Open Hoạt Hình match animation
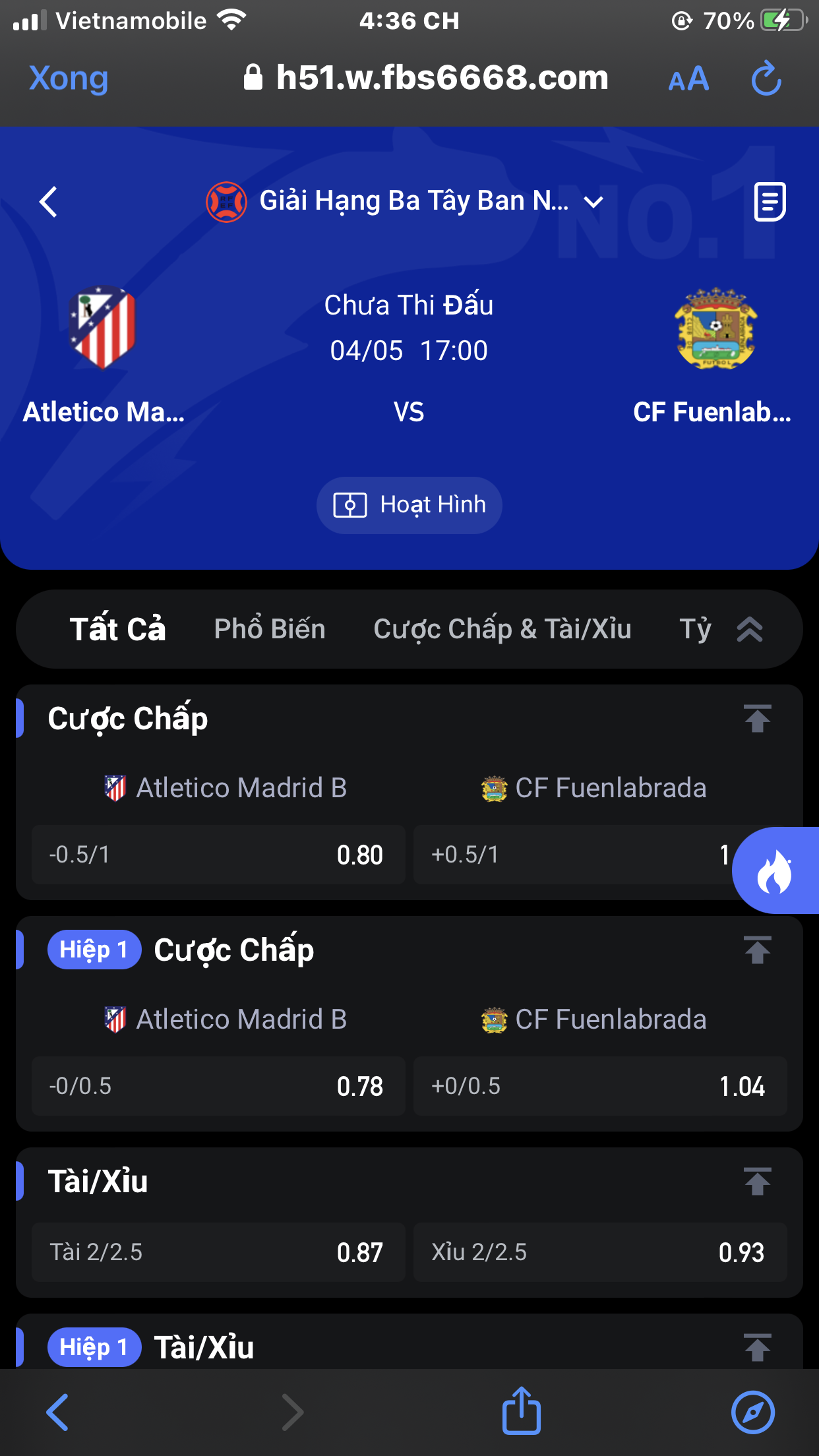This screenshot has height=1456, width=819. 409,505
